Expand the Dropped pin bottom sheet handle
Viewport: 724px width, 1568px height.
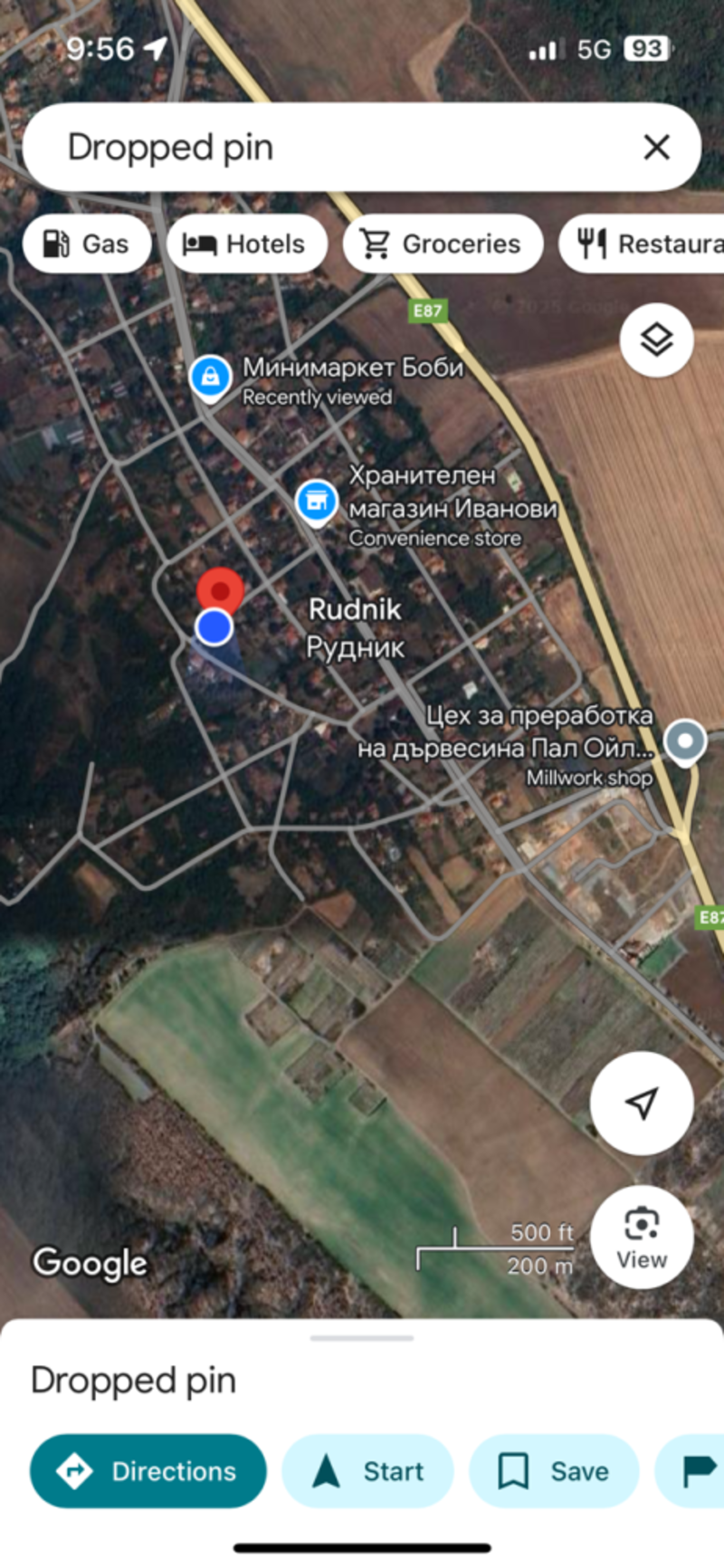(x=362, y=1337)
